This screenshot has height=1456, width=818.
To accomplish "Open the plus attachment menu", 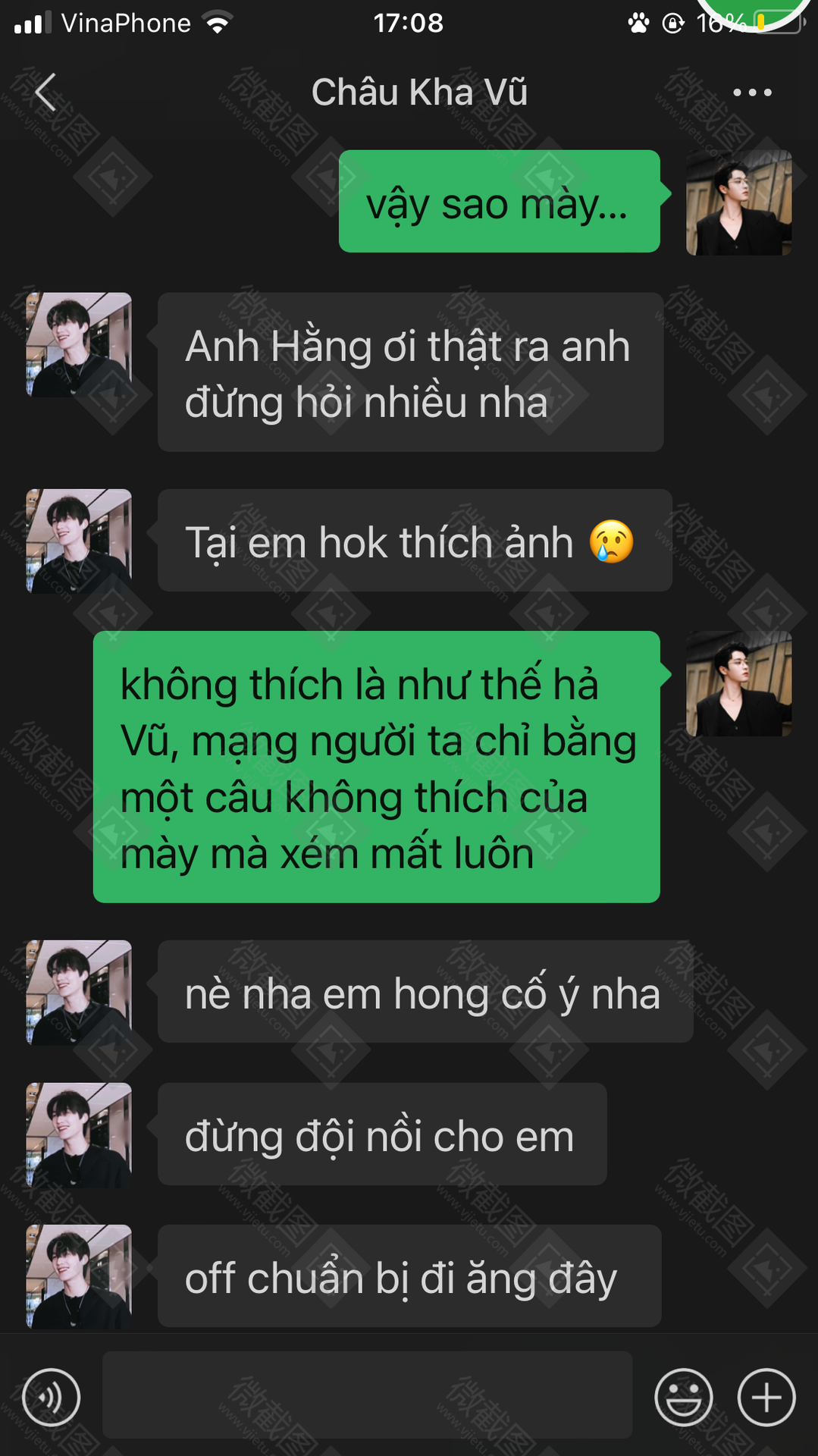I will [x=766, y=1397].
